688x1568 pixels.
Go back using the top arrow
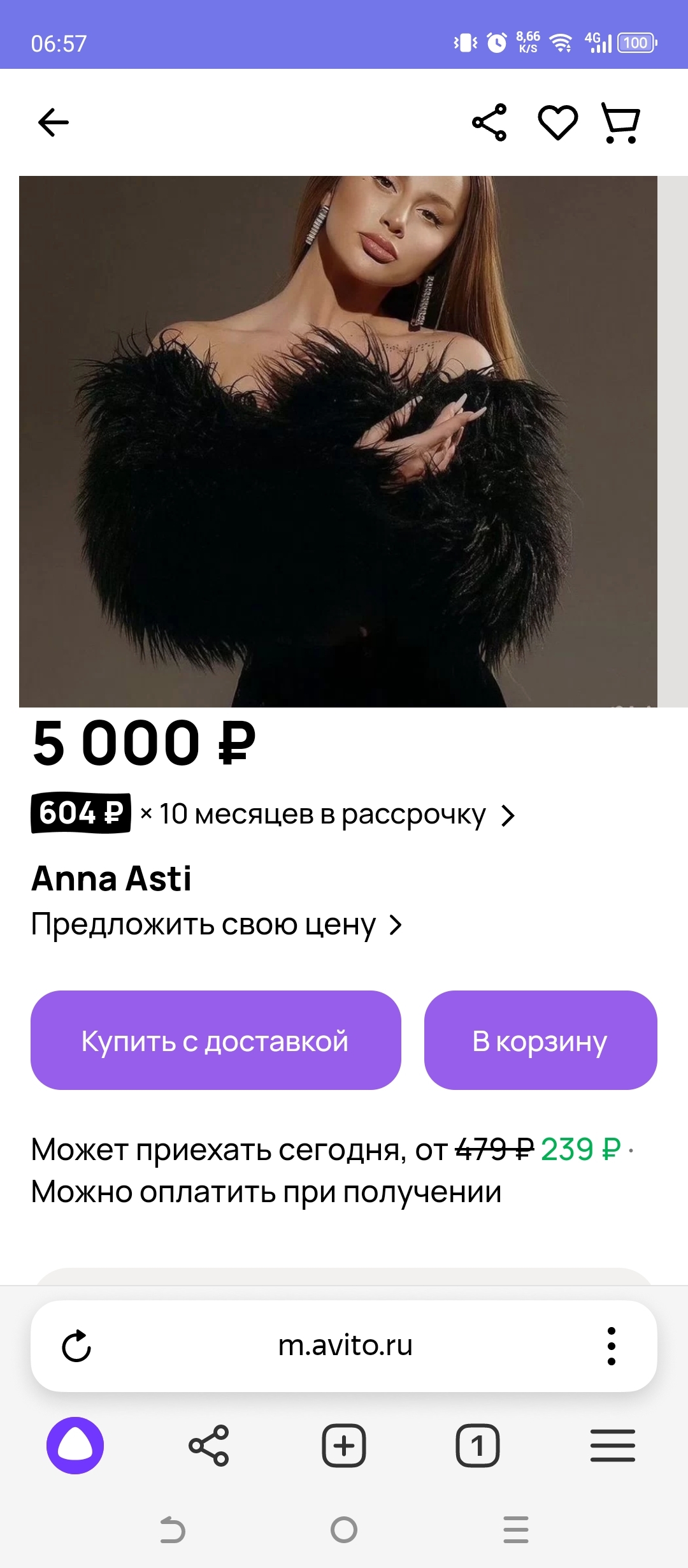coord(54,122)
